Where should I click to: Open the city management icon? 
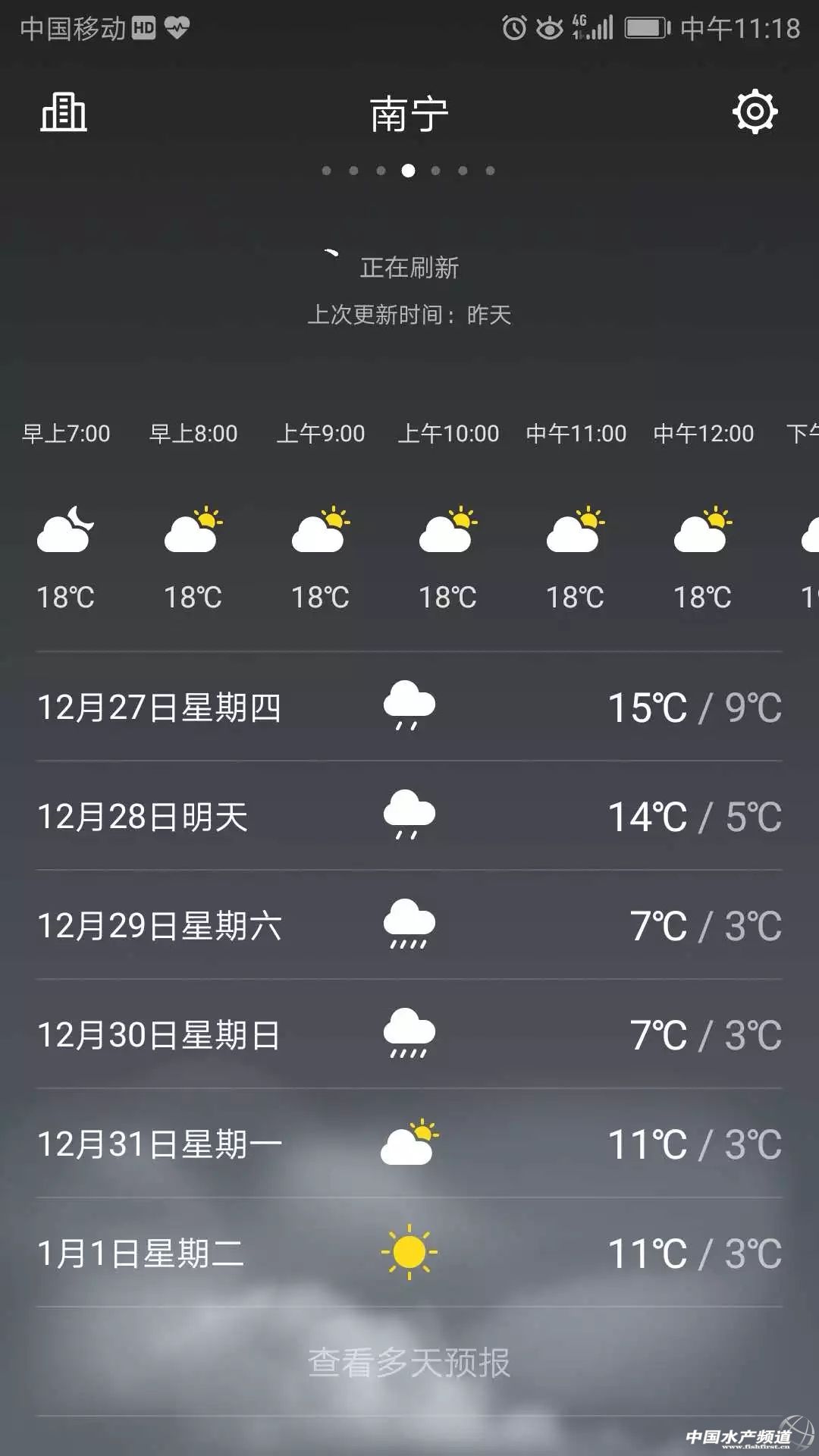click(x=64, y=113)
